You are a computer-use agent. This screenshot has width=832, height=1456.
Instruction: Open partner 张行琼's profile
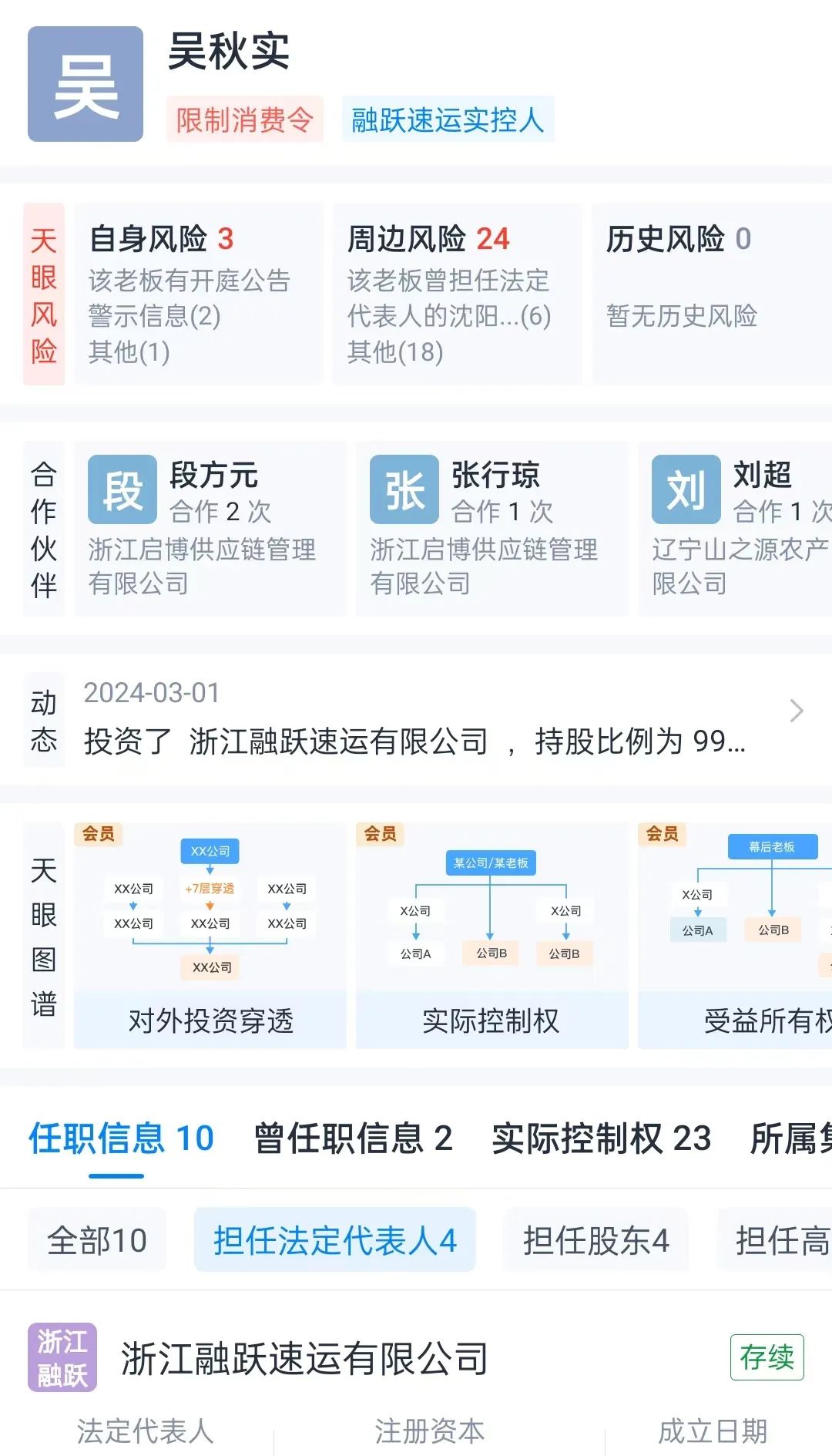coord(492,528)
